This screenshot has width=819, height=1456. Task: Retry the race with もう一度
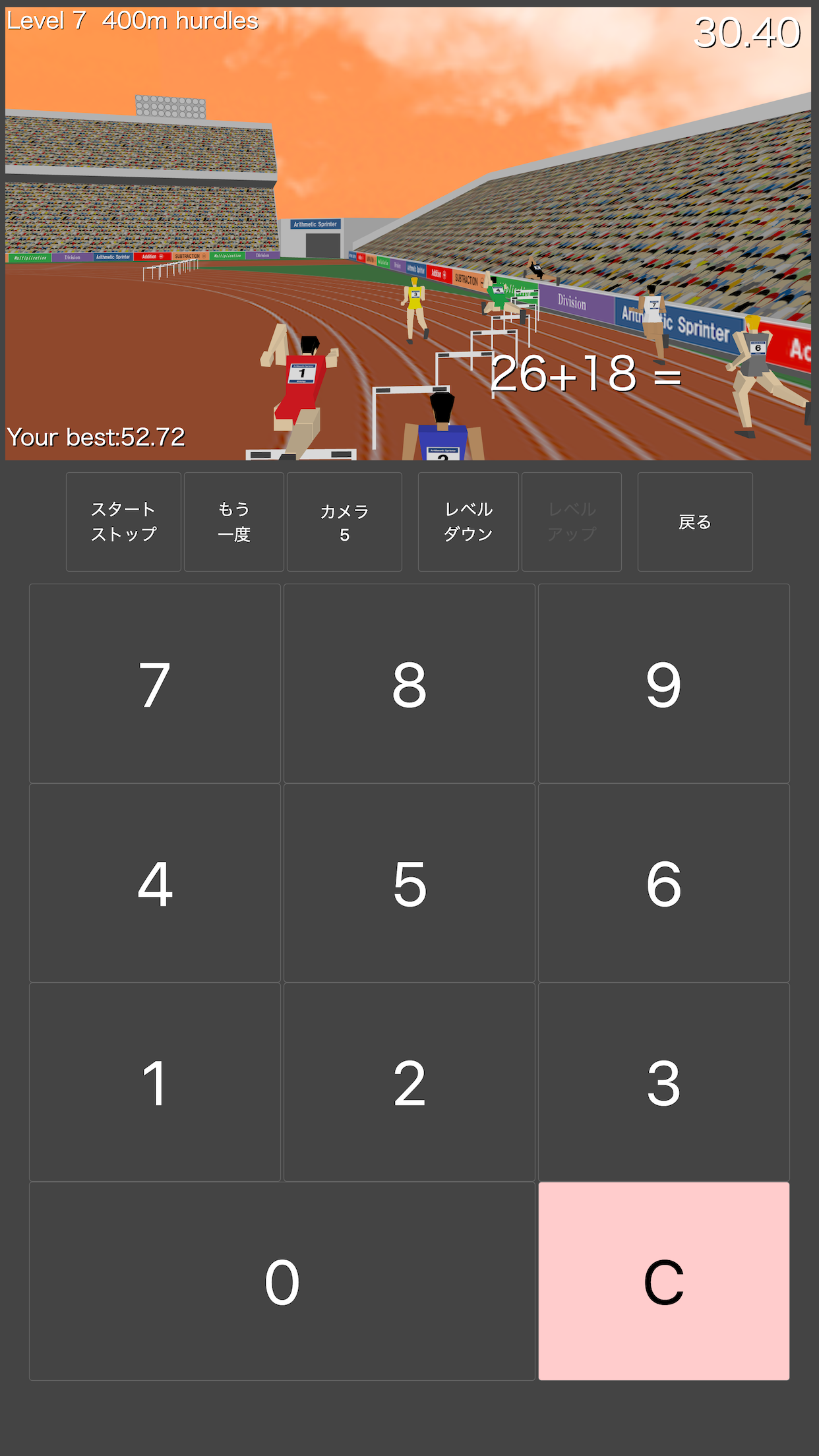[234, 522]
